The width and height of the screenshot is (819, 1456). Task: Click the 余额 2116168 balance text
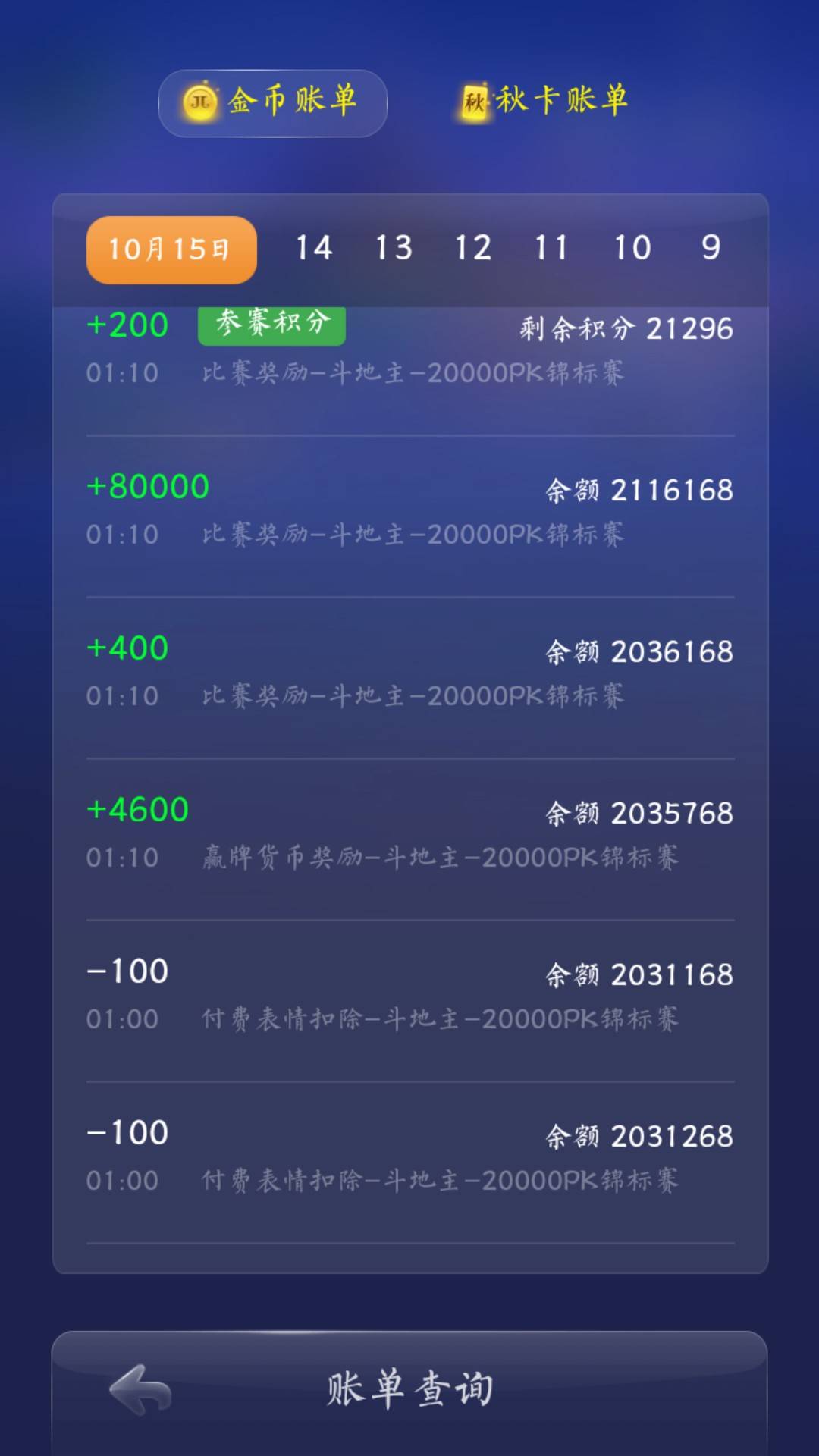(x=639, y=491)
